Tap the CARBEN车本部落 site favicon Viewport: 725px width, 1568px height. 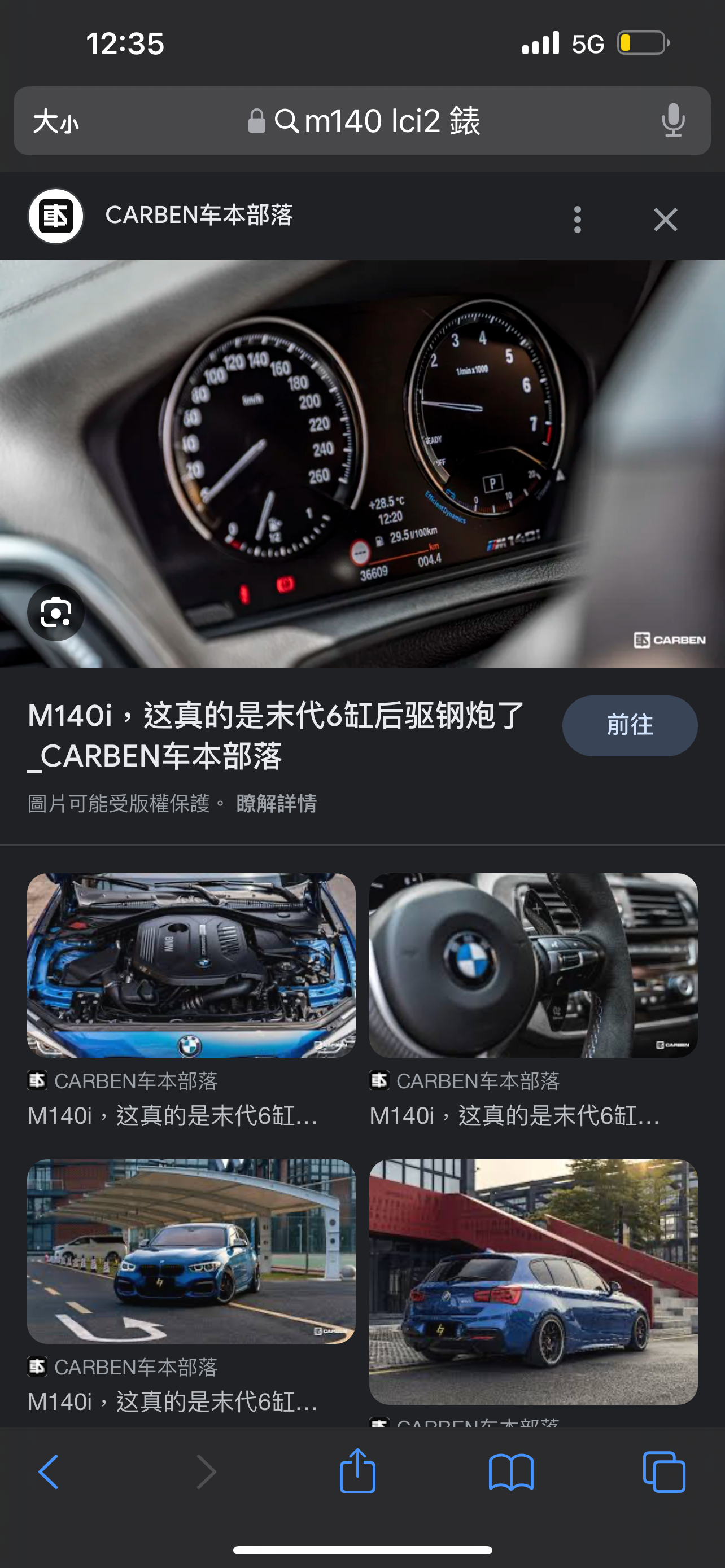tap(55, 217)
